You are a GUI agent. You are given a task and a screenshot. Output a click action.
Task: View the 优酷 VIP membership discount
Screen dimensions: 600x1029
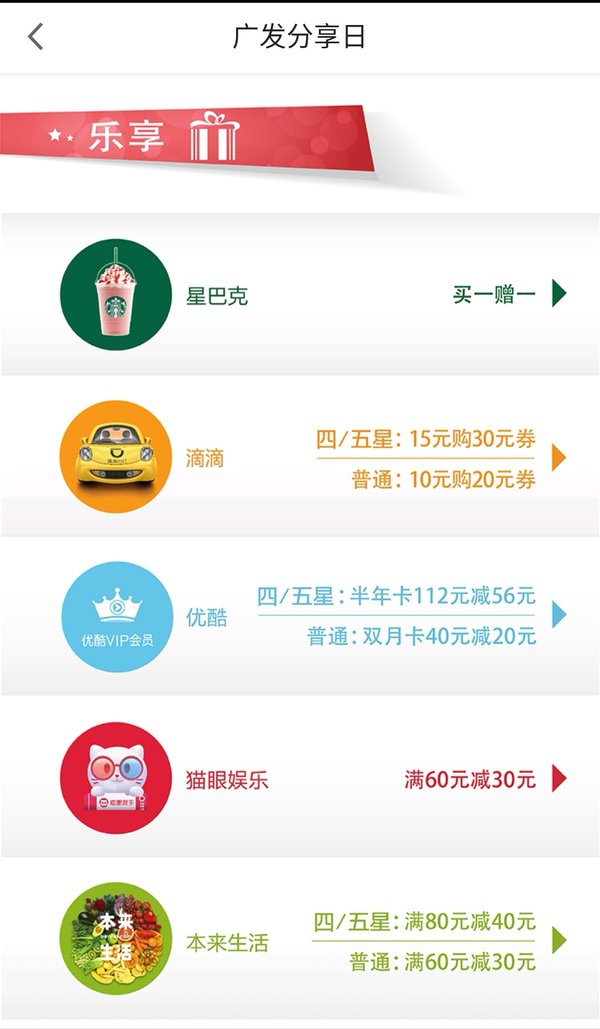[300, 617]
